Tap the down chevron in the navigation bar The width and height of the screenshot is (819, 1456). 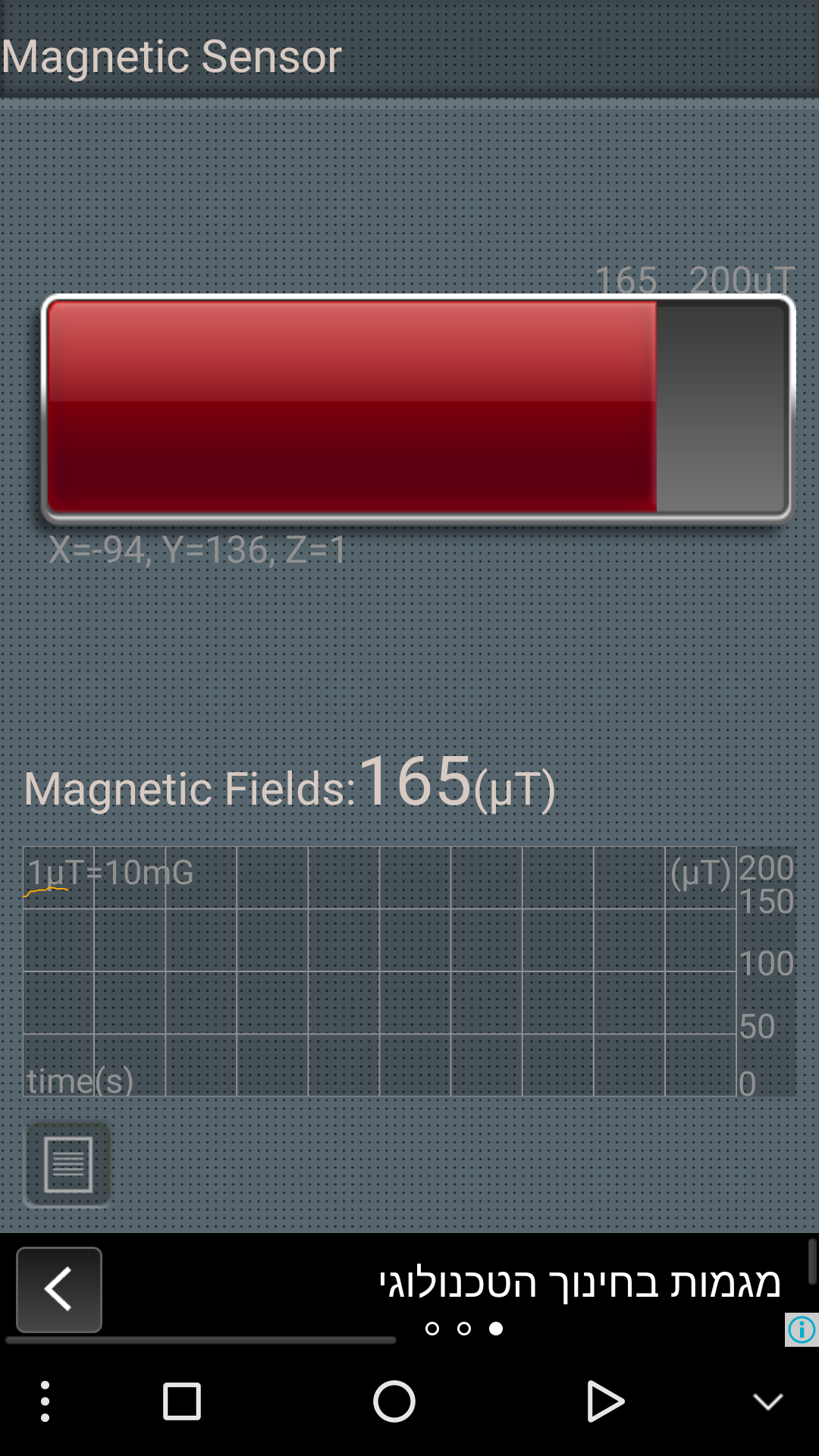767,1401
